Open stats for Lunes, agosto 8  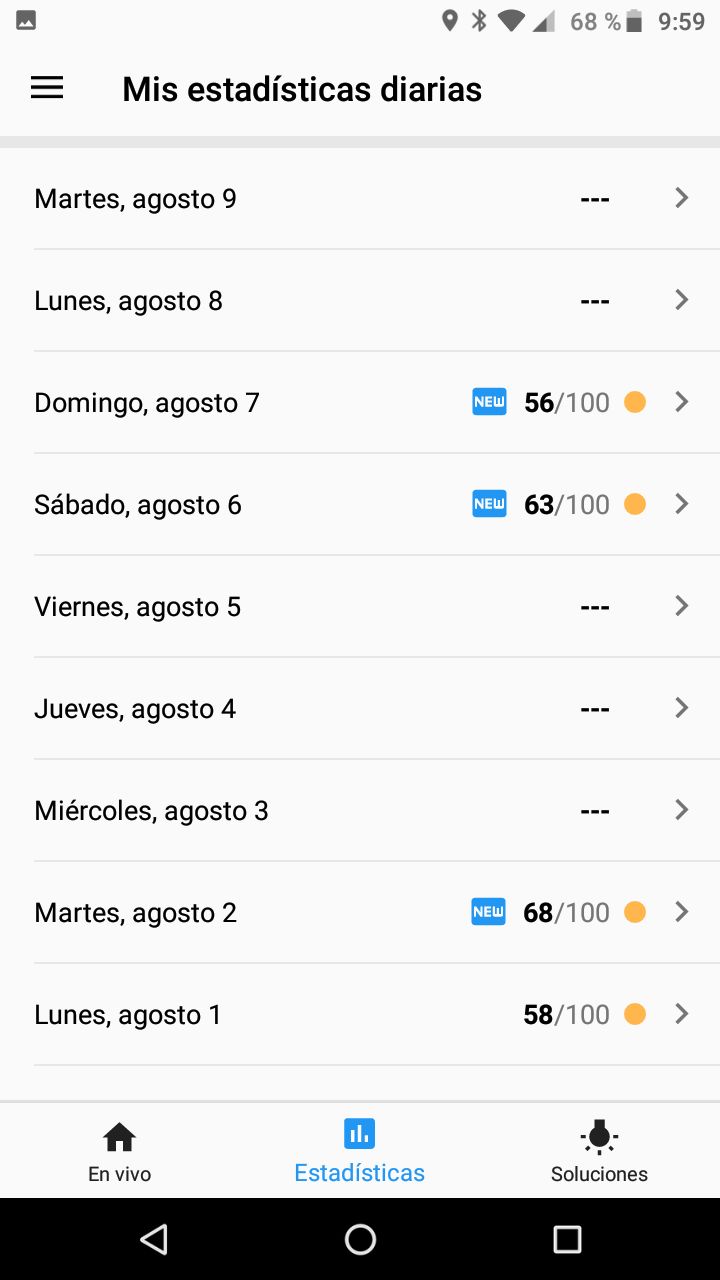click(360, 300)
